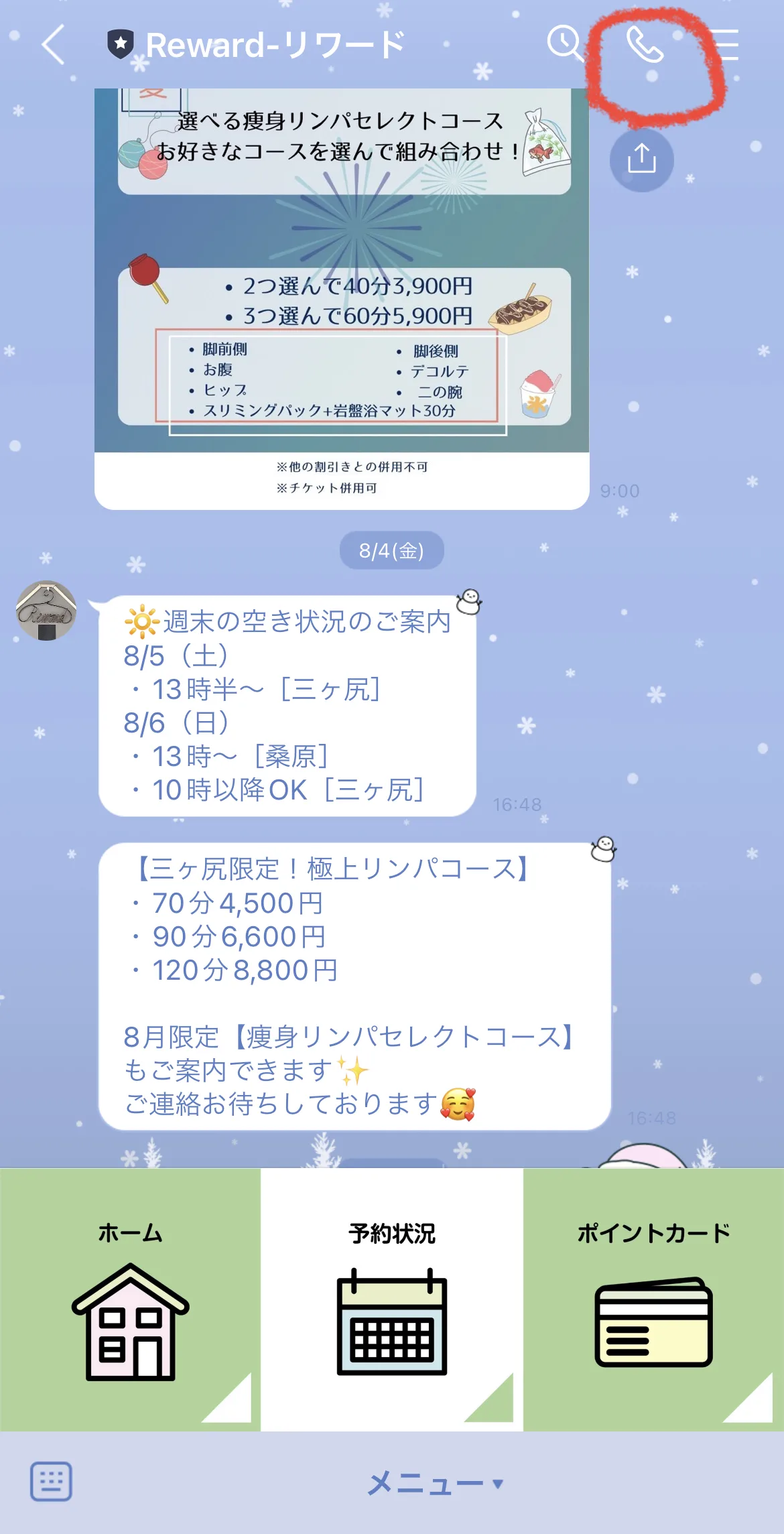Screen dimensions: 784x1534
Task: Collapse the メニュー toggle bar
Action: tap(434, 1483)
